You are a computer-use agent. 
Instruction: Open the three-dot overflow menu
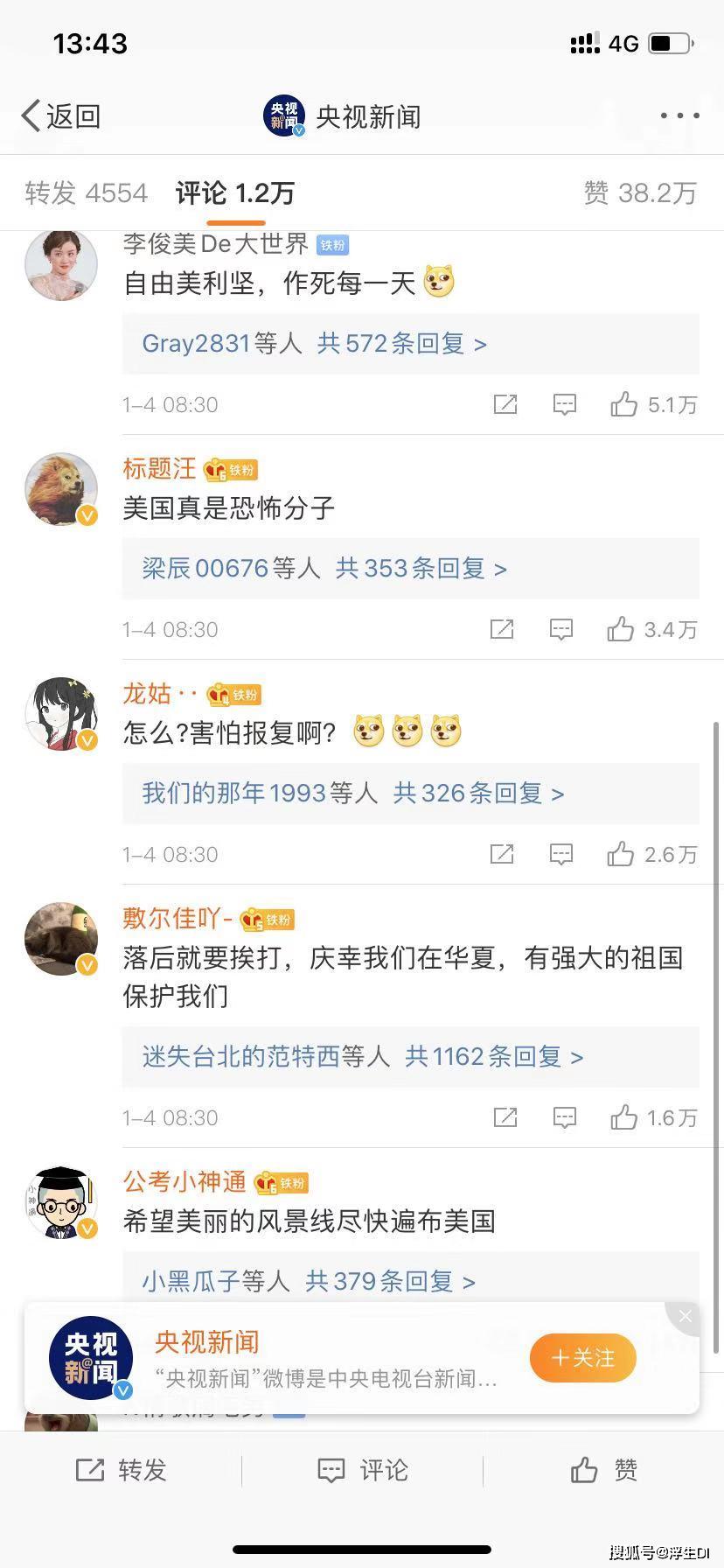[x=679, y=115]
